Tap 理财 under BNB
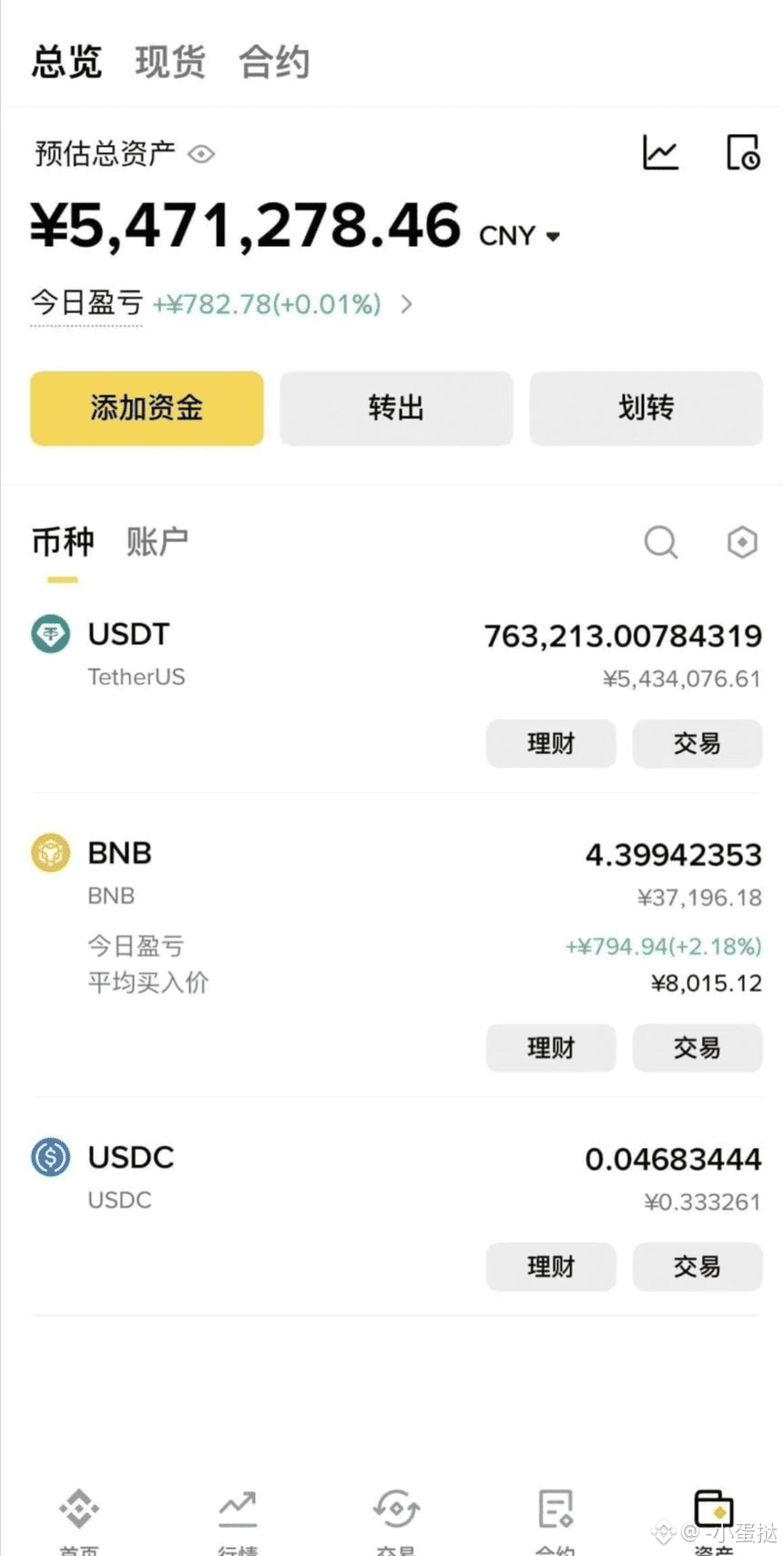Viewport: 784px width, 1556px height. [551, 1048]
